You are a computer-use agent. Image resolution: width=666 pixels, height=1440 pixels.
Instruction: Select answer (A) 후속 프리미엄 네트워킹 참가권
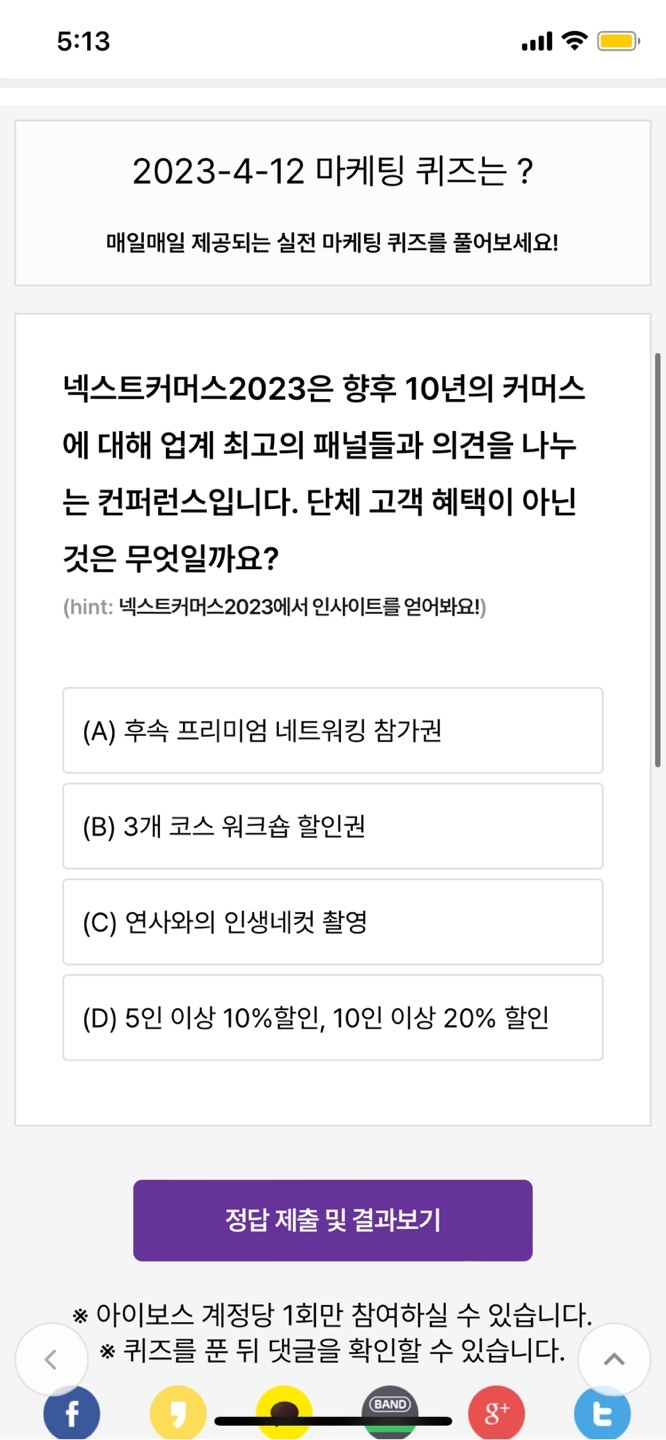[x=333, y=730]
